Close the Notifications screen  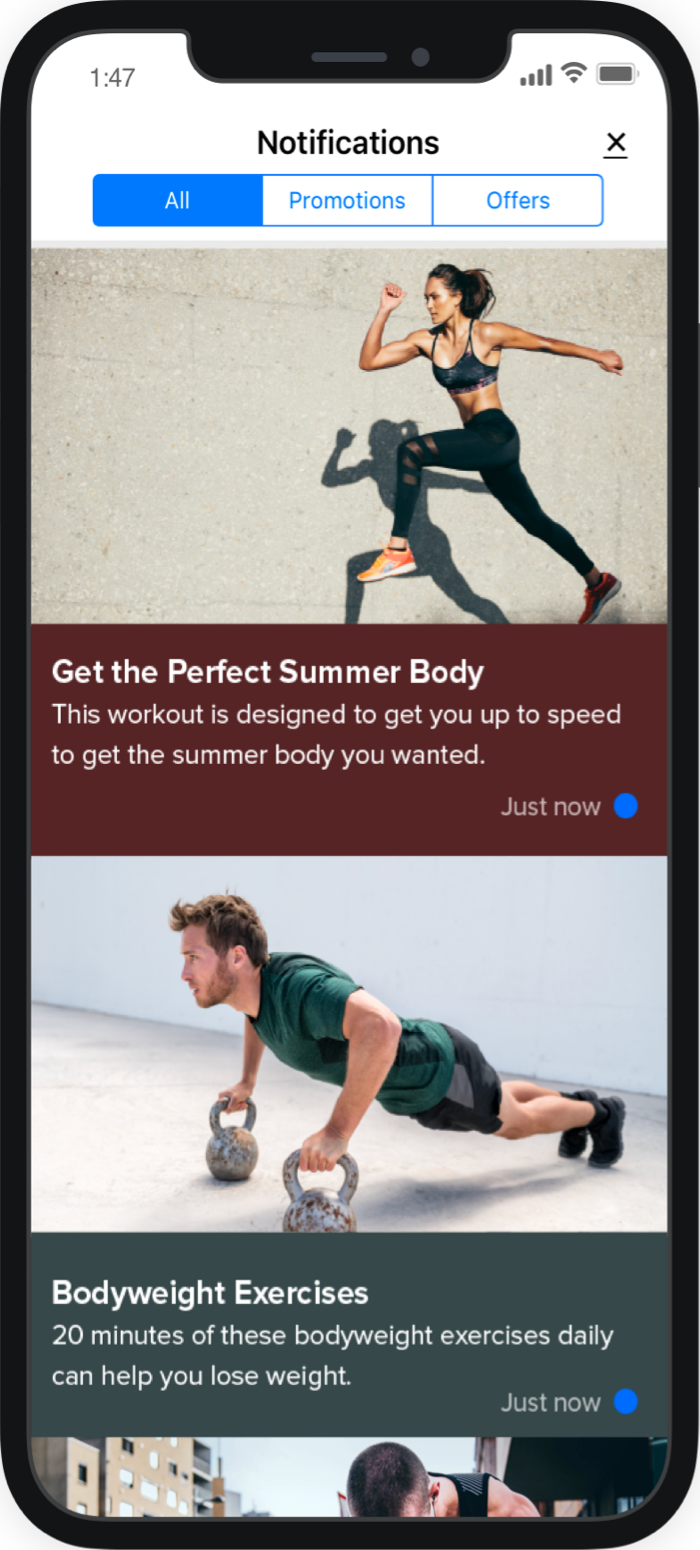coord(616,144)
